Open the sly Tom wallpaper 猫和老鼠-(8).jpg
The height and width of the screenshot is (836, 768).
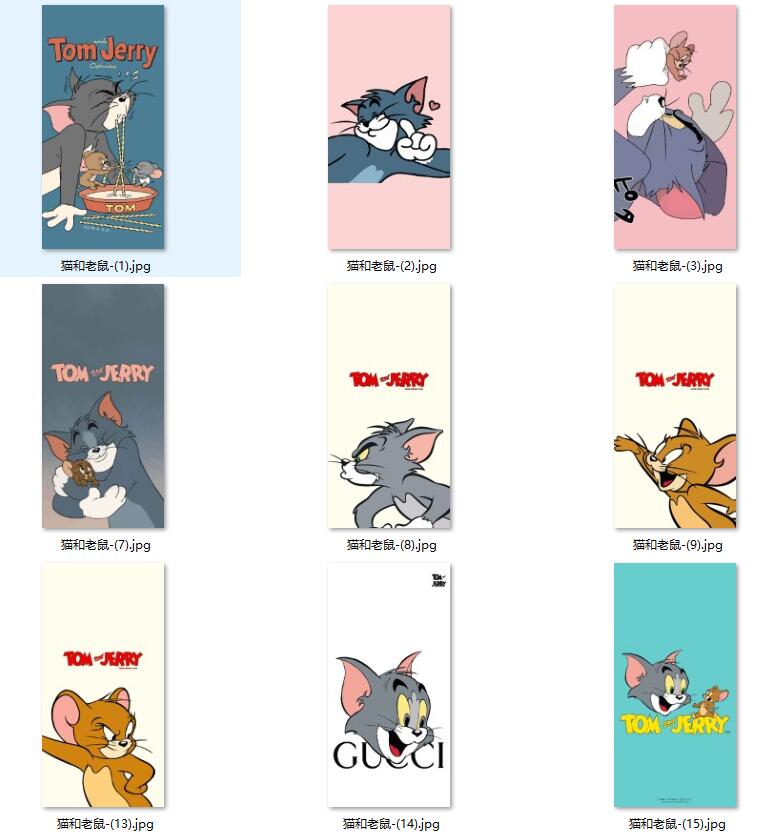point(389,406)
